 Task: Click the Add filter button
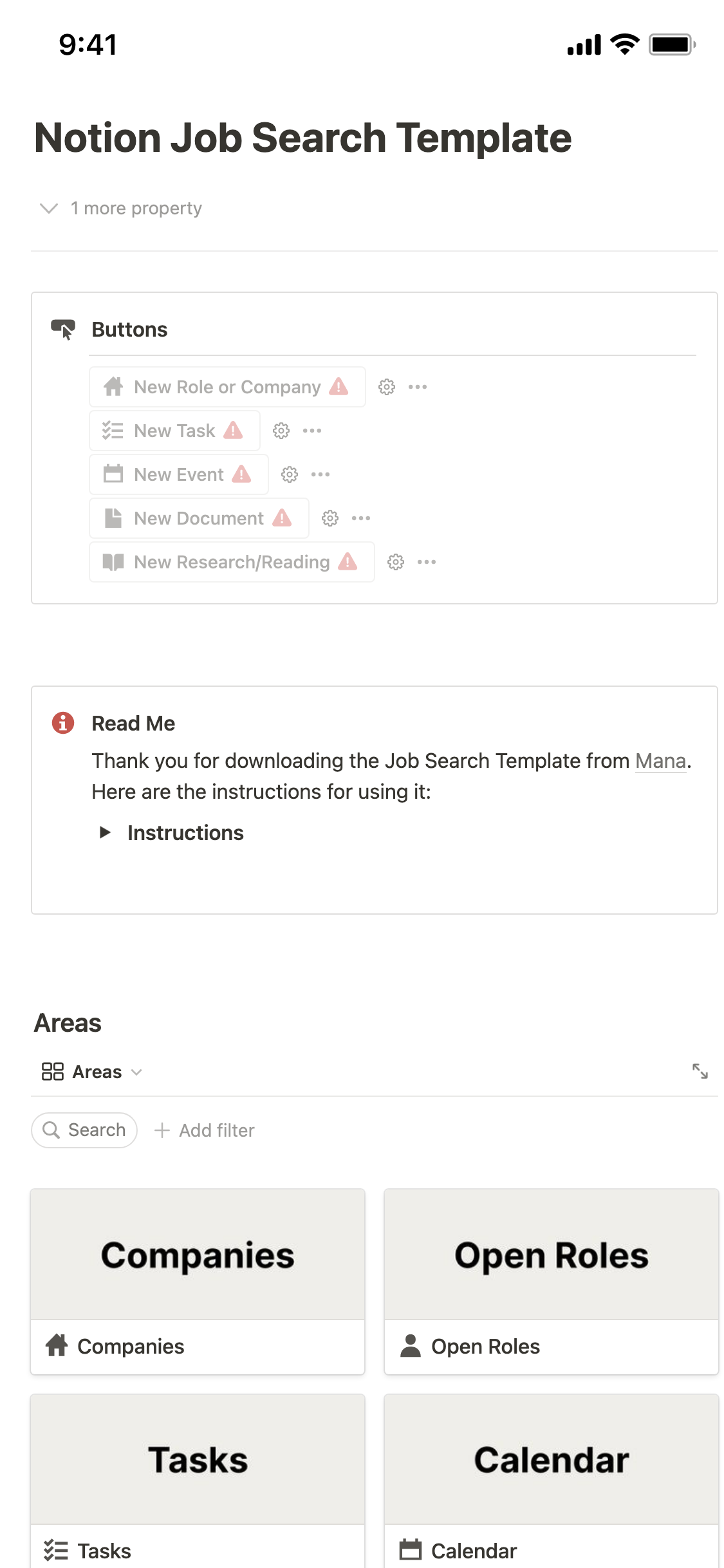(x=204, y=1130)
